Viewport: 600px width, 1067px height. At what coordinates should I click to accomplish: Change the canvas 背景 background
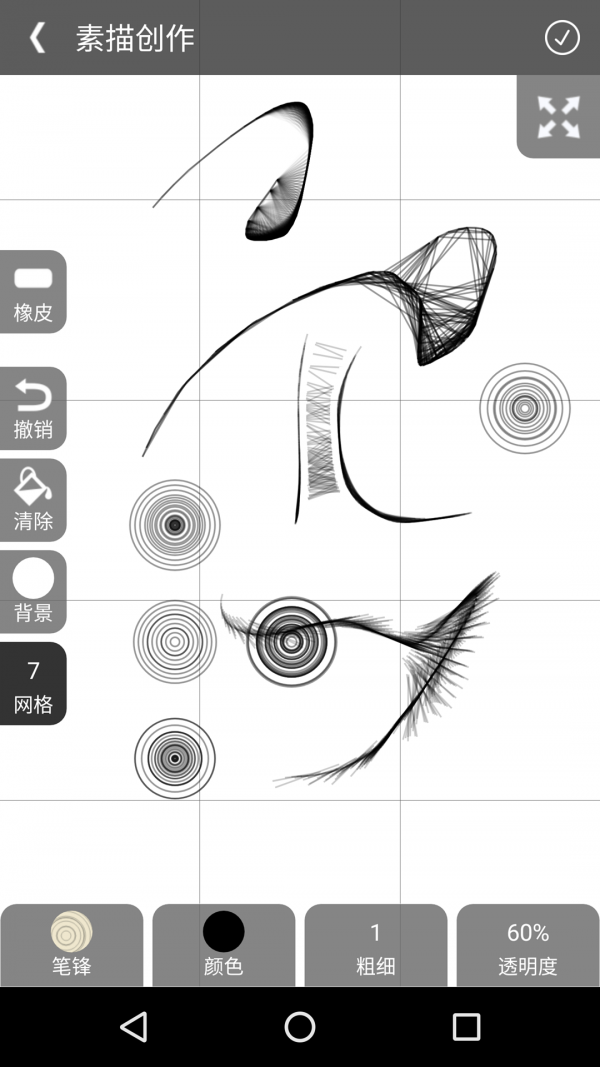[x=33, y=592]
